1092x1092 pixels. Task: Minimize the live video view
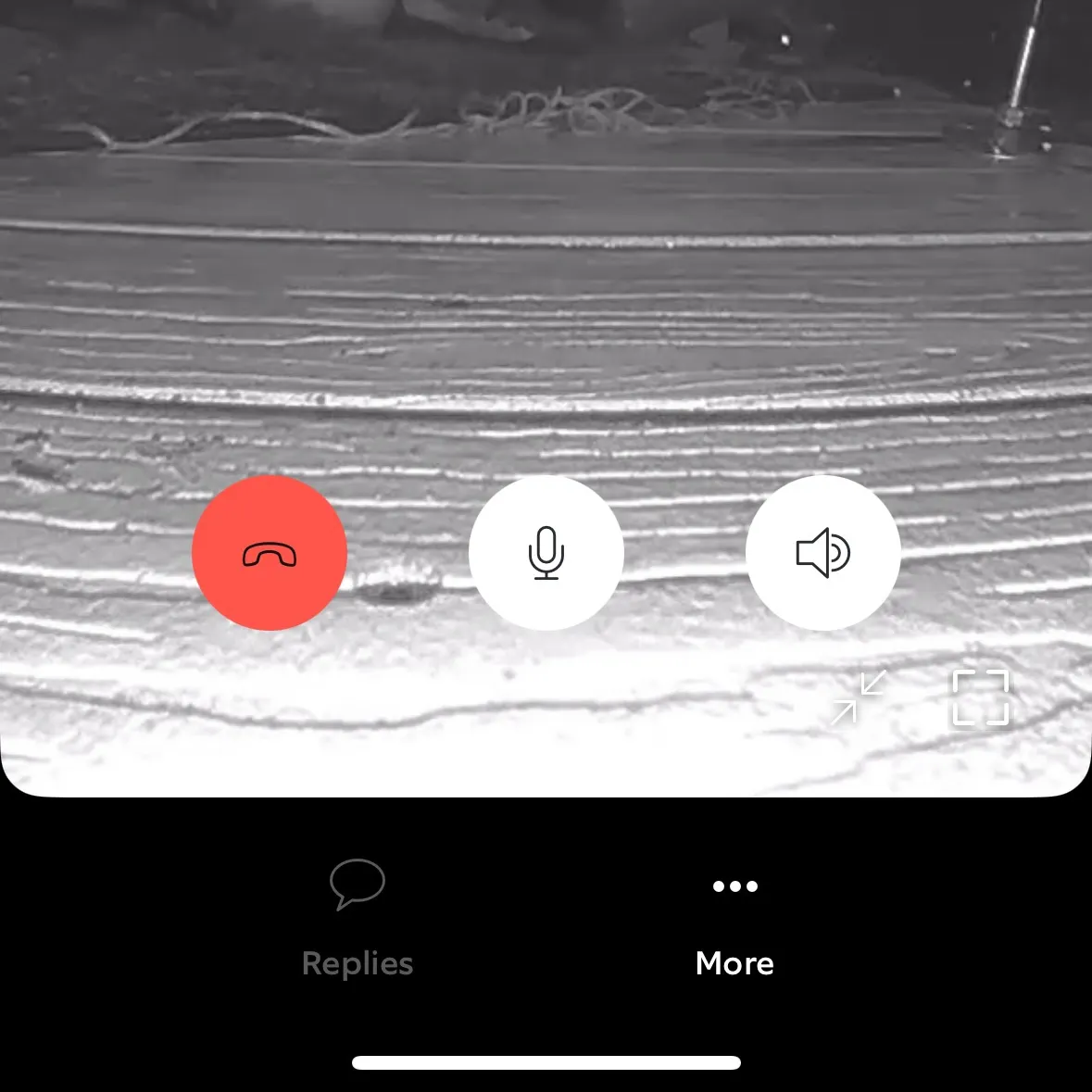(859, 697)
